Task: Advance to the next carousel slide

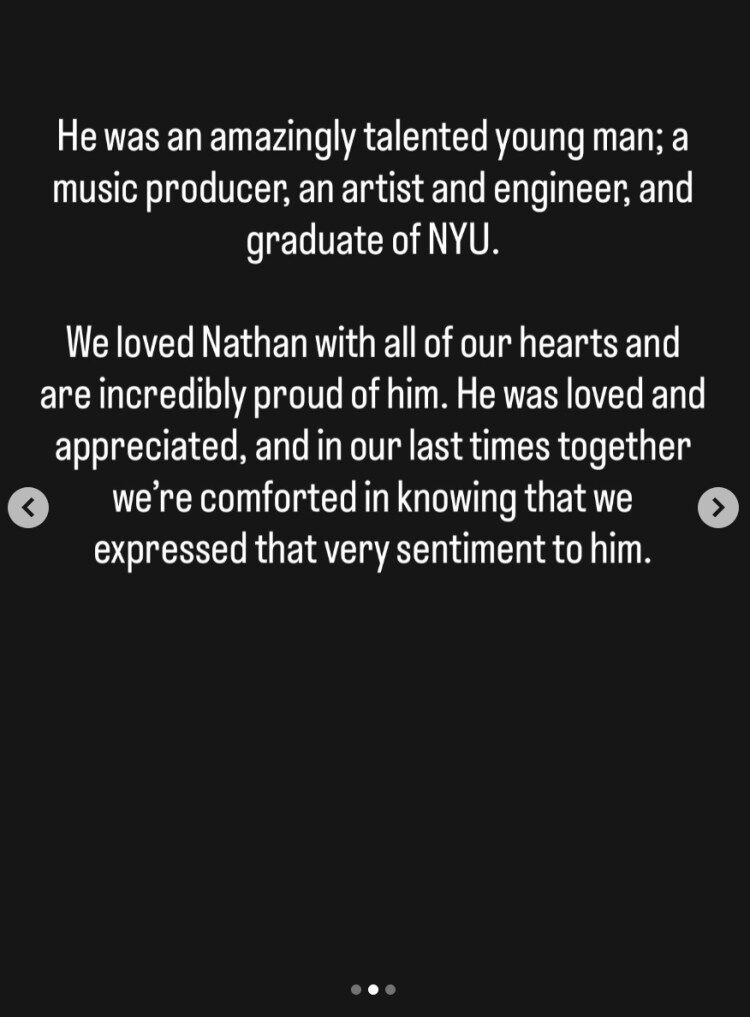Action: click(717, 507)
